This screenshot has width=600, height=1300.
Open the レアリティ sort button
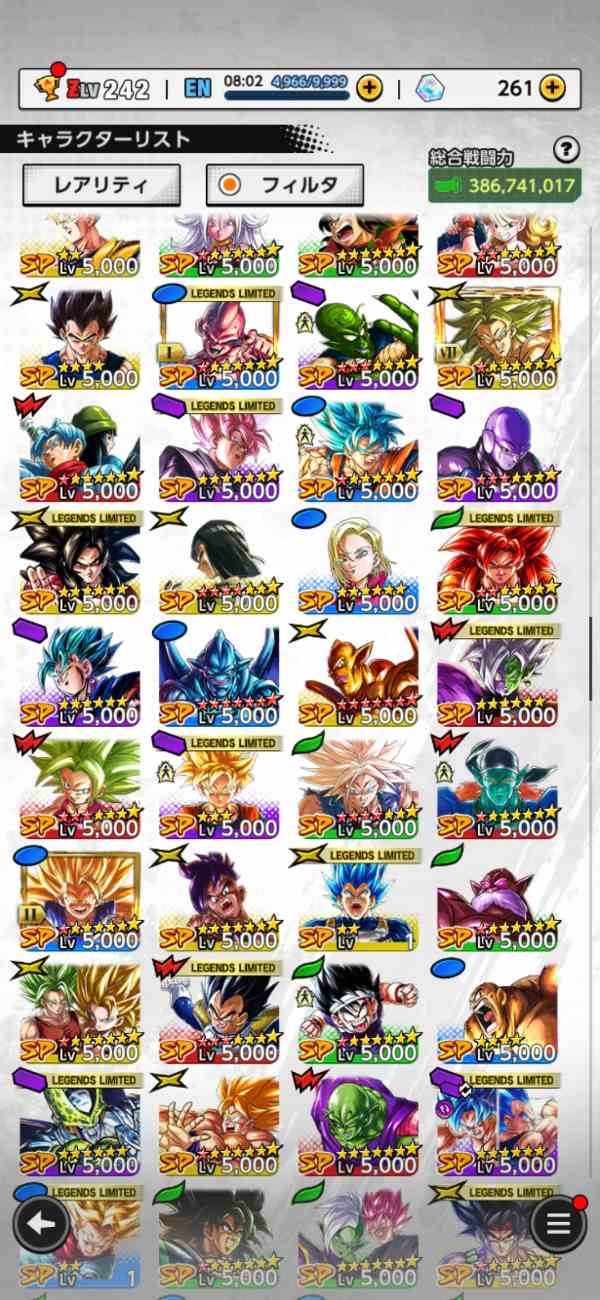coord(101,185)
